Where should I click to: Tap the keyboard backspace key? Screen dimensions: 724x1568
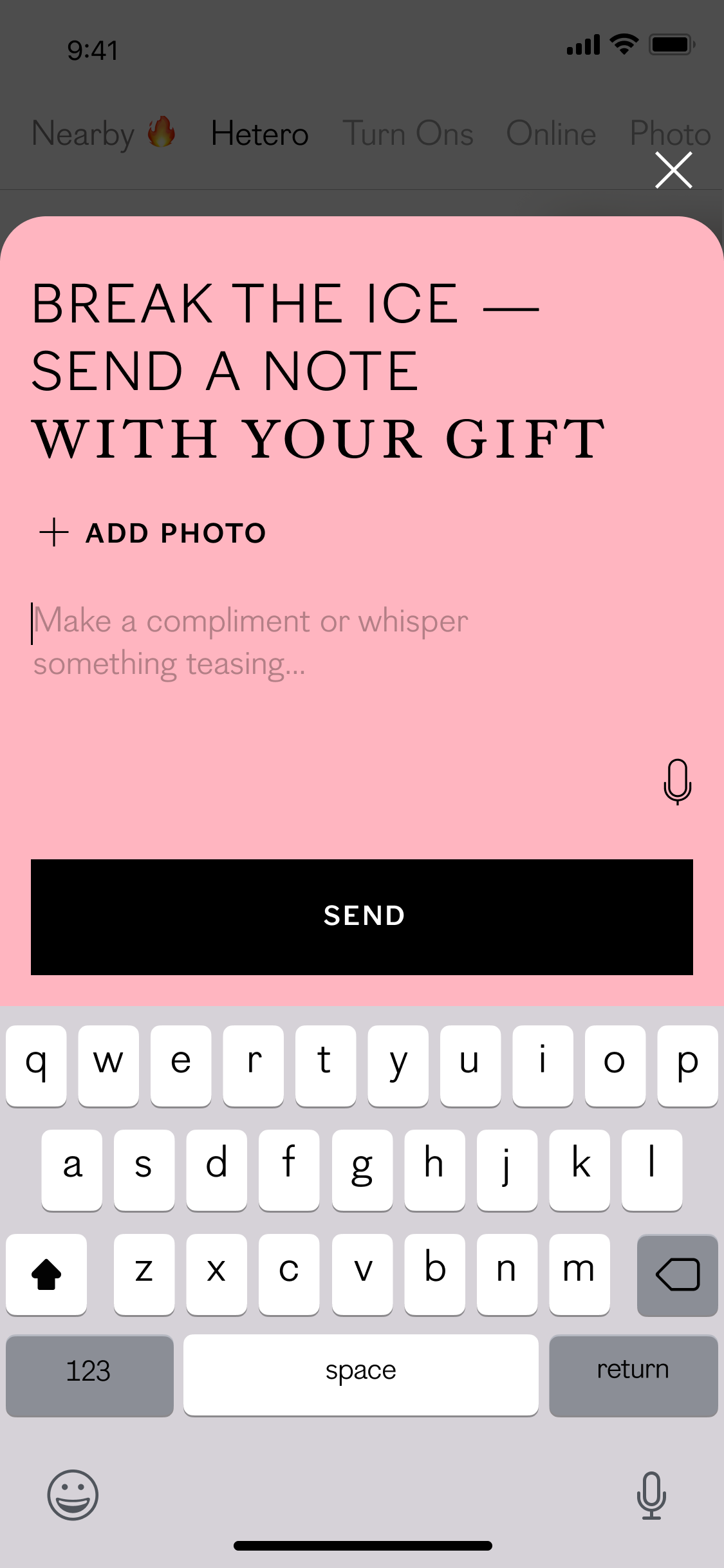(677, 1274)
